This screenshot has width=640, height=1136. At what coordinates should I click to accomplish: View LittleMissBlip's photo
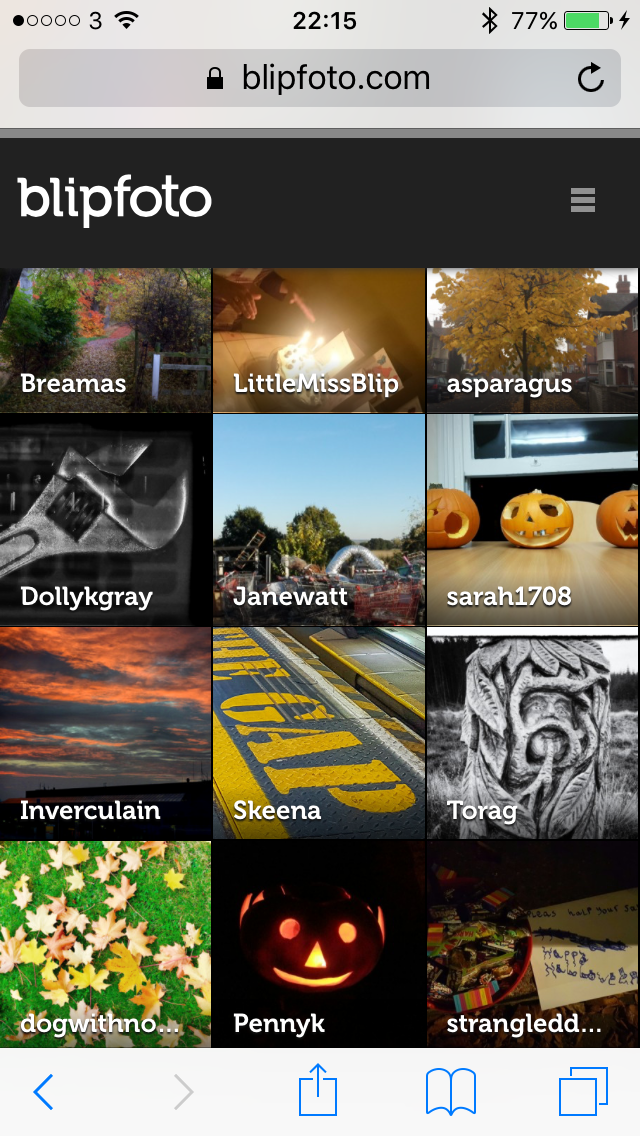tap(319, 340)
